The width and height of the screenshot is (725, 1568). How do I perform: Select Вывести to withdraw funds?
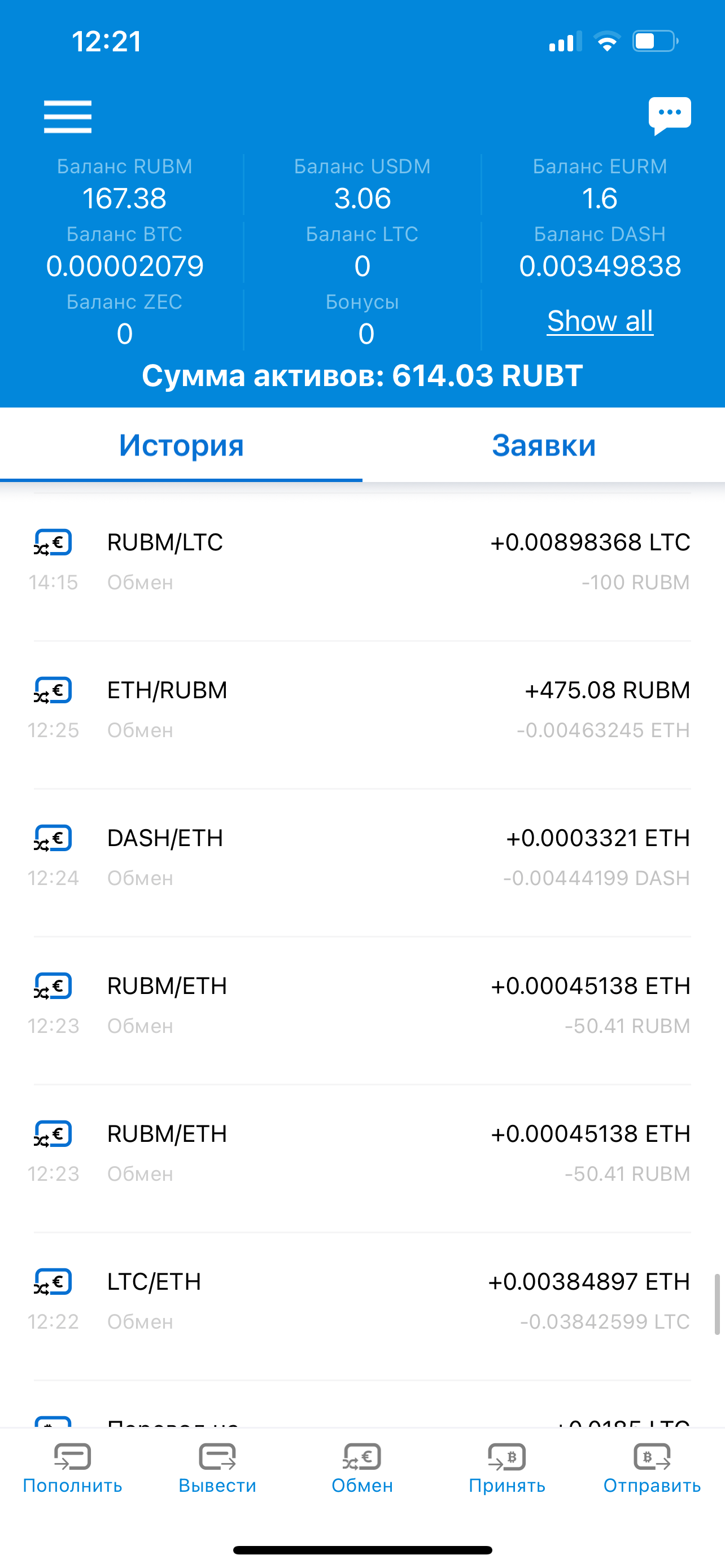click(217, 1468)
